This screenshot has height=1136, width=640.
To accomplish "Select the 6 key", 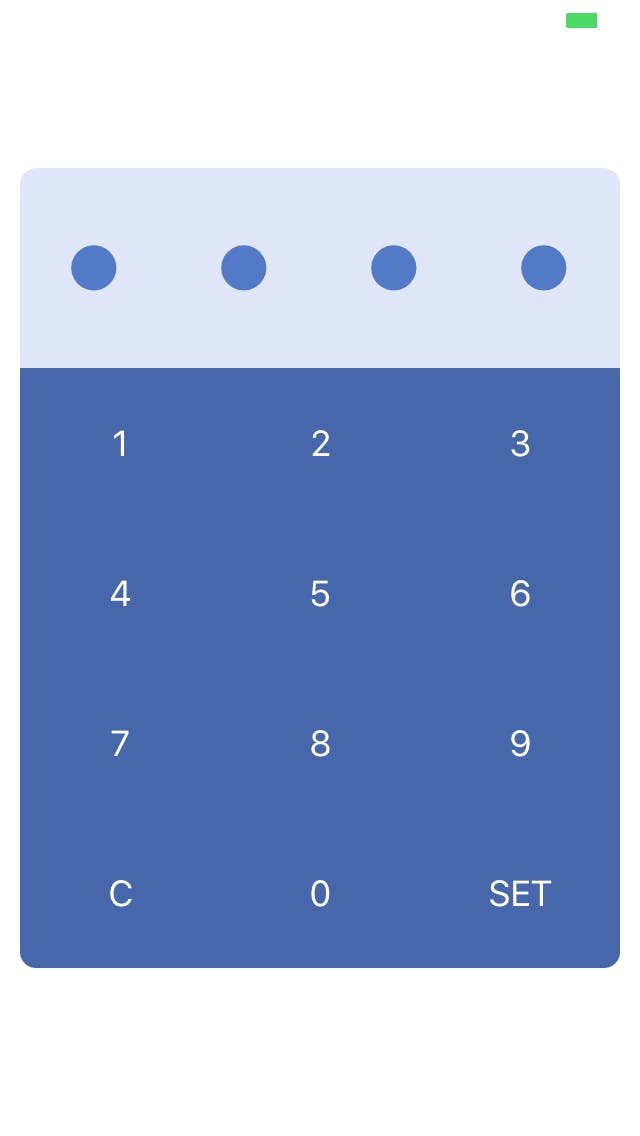I will (520, 593).
